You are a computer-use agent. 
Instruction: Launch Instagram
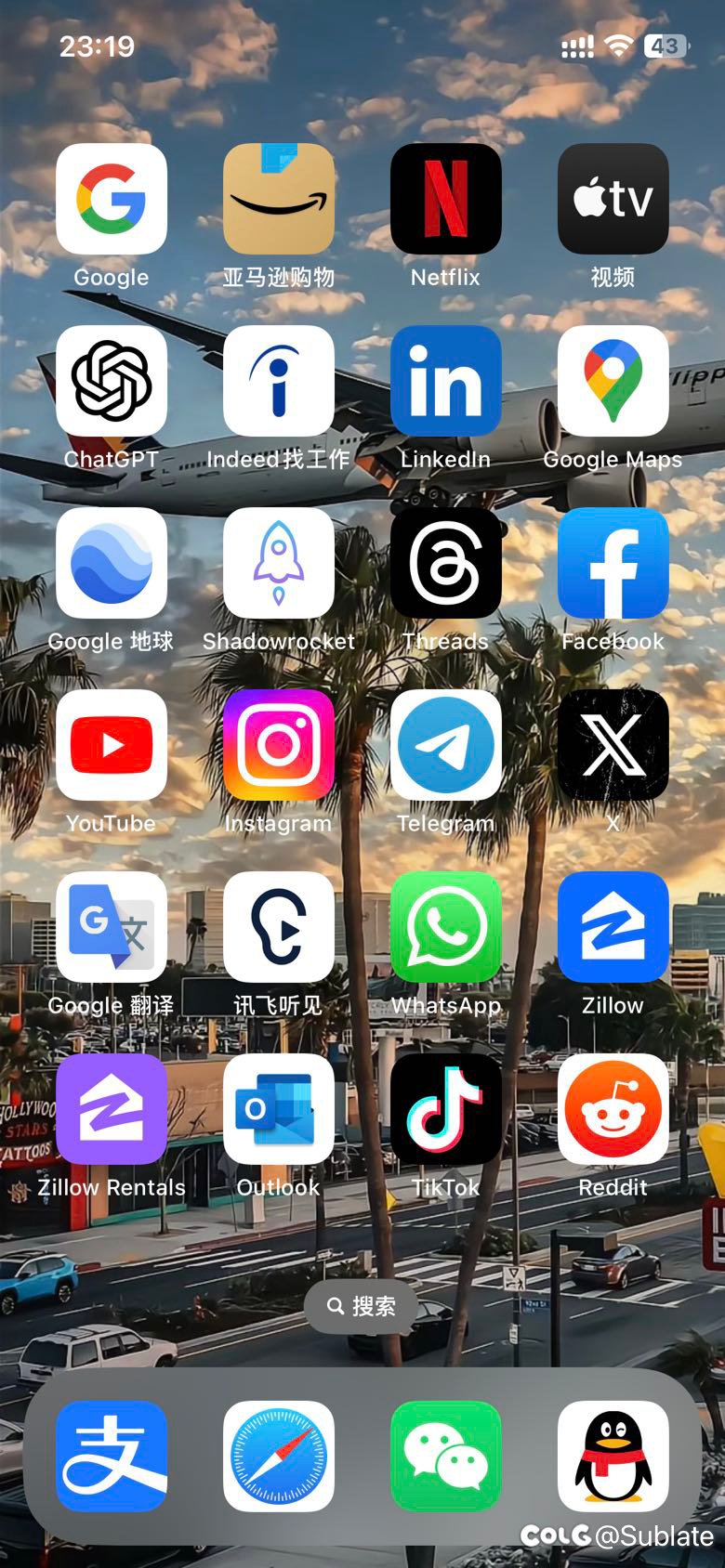(279, 745)
